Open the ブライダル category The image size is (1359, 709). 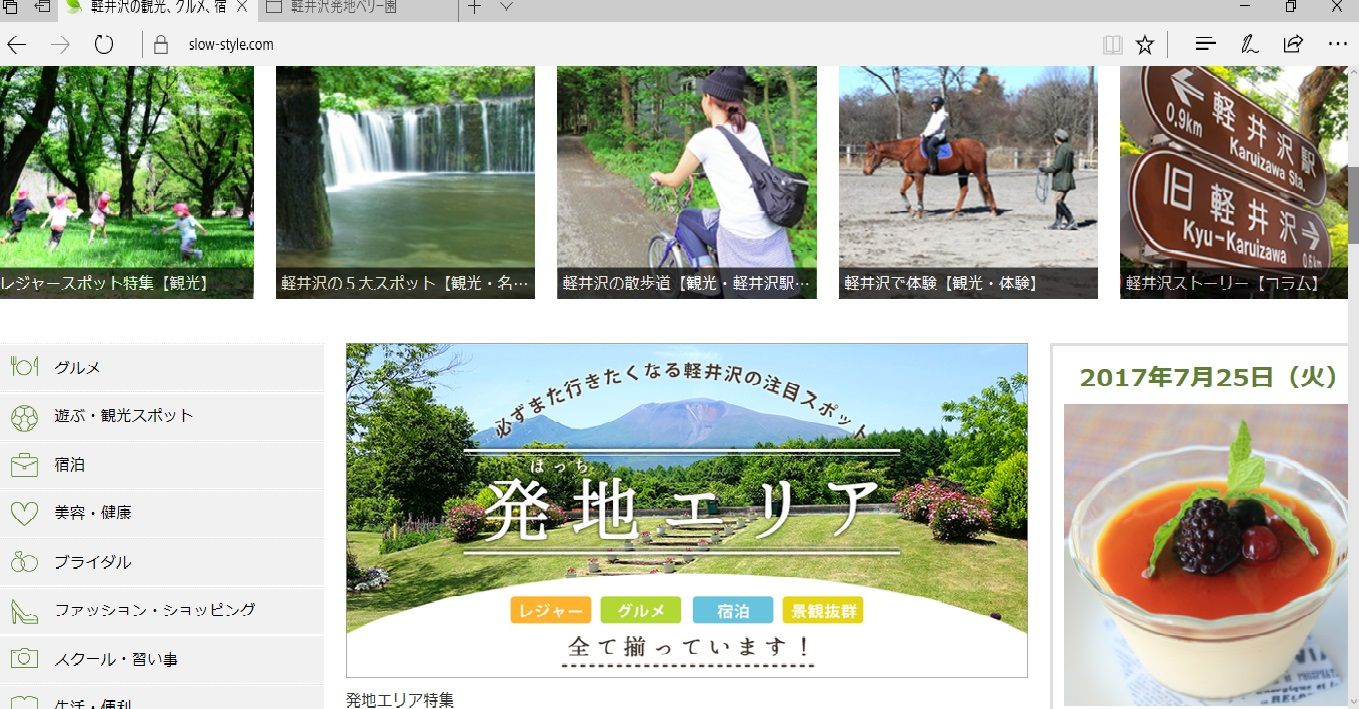click(x=162, y=562)
